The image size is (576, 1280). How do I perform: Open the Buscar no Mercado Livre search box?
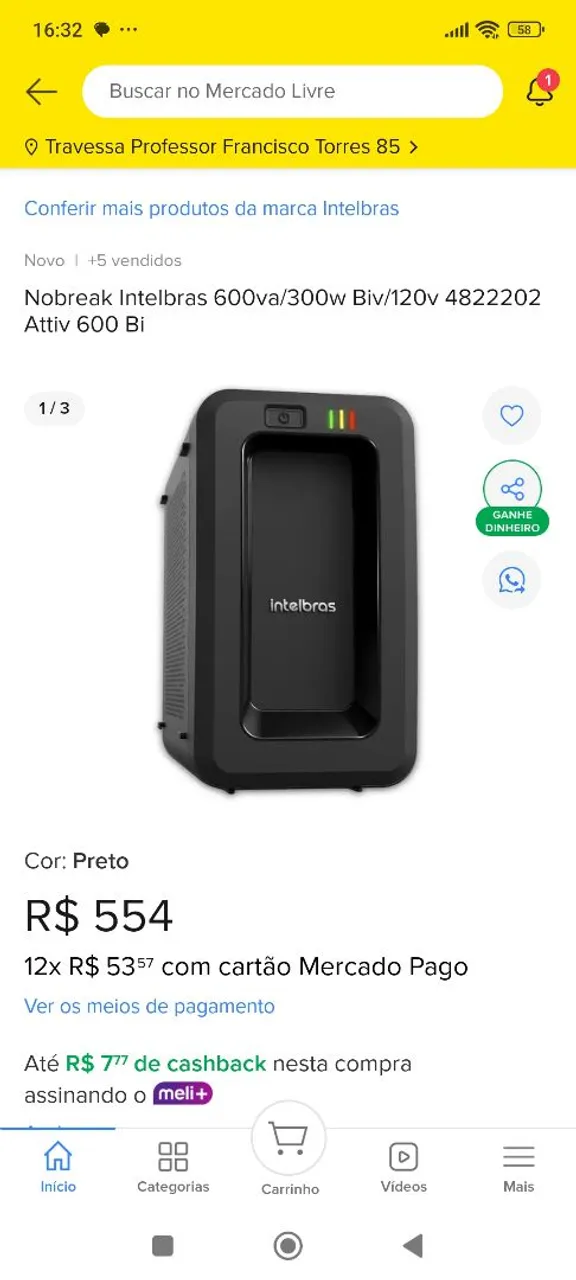pyautogui.click(x=292, y=92)
